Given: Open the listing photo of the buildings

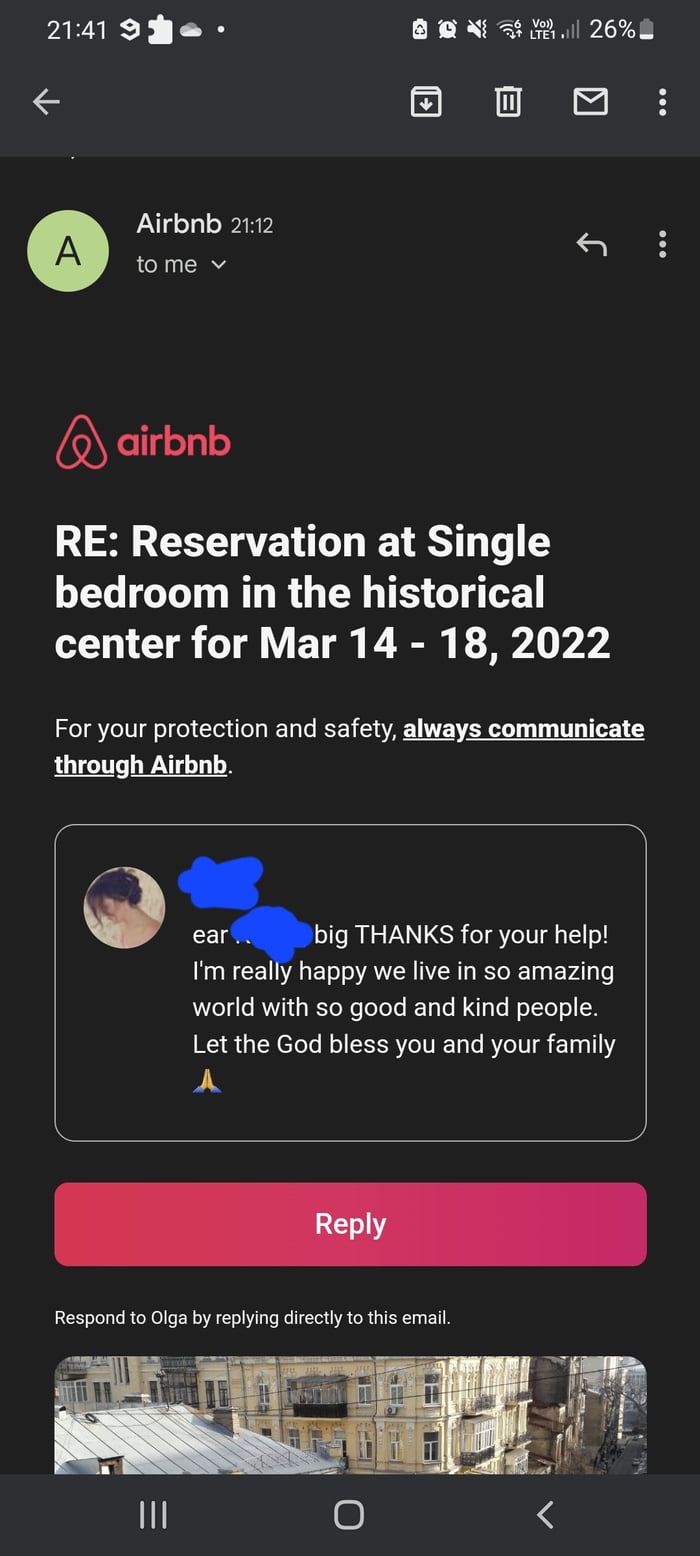Looking at the screenshot, I should coord(350,1414).
